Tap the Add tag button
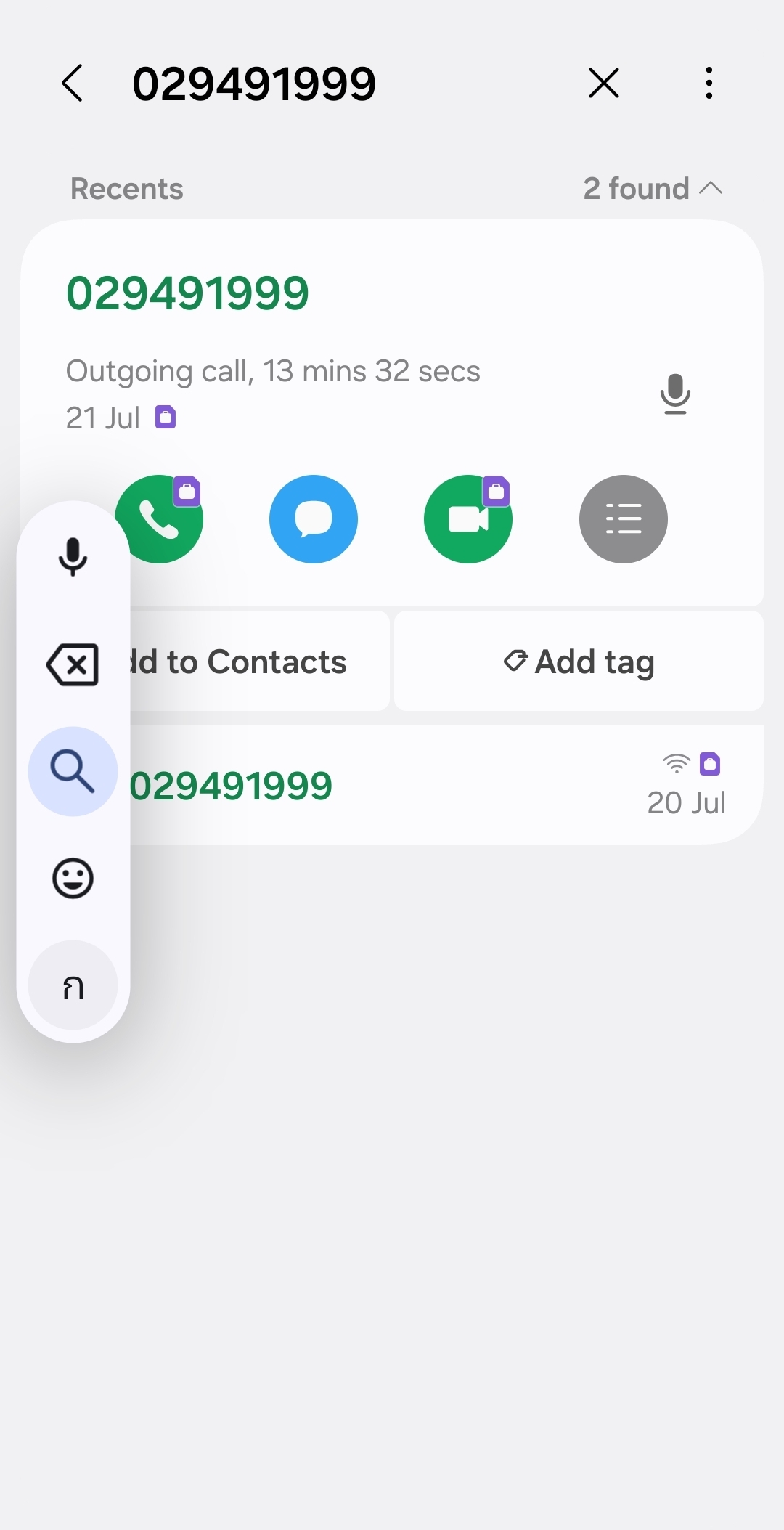 pyautogui.click(x=579, y=662)
